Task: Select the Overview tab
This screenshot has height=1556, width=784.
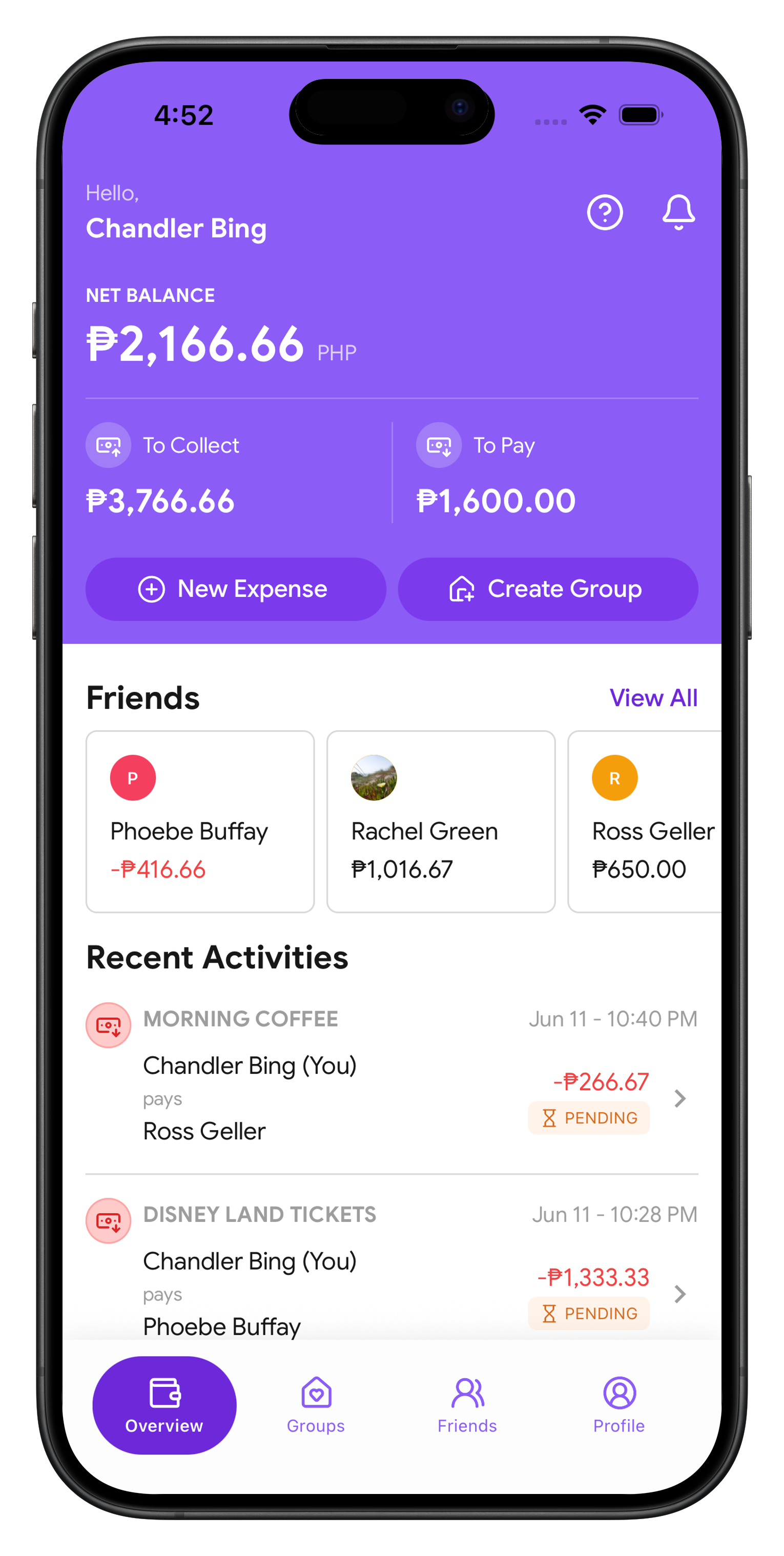Action: coord(164,1405)
